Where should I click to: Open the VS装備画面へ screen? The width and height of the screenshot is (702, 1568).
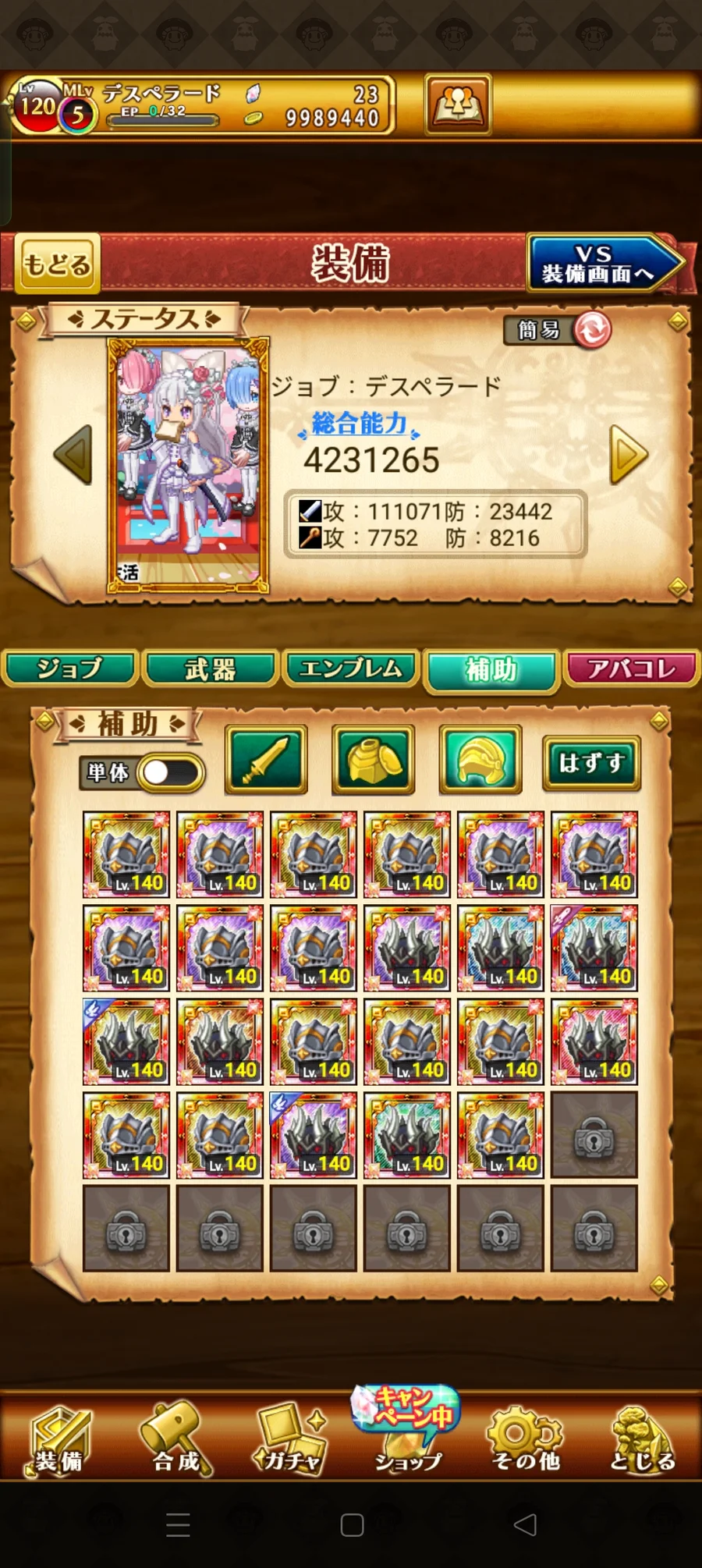(x=601, y=264)
